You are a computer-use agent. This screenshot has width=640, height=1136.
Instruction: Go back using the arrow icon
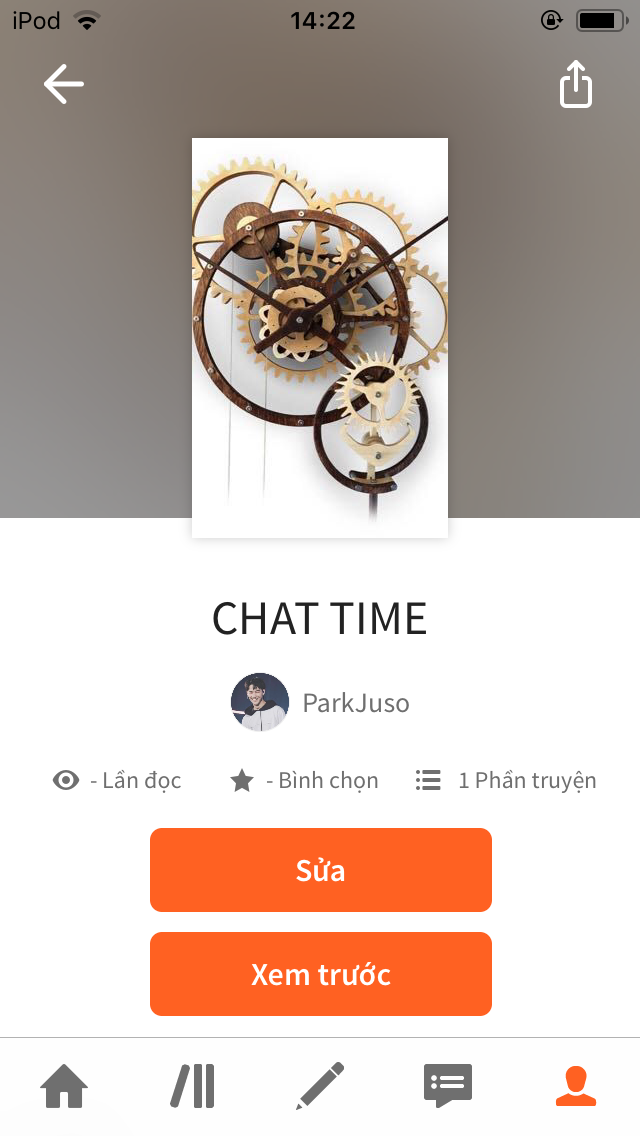[64, 85]
